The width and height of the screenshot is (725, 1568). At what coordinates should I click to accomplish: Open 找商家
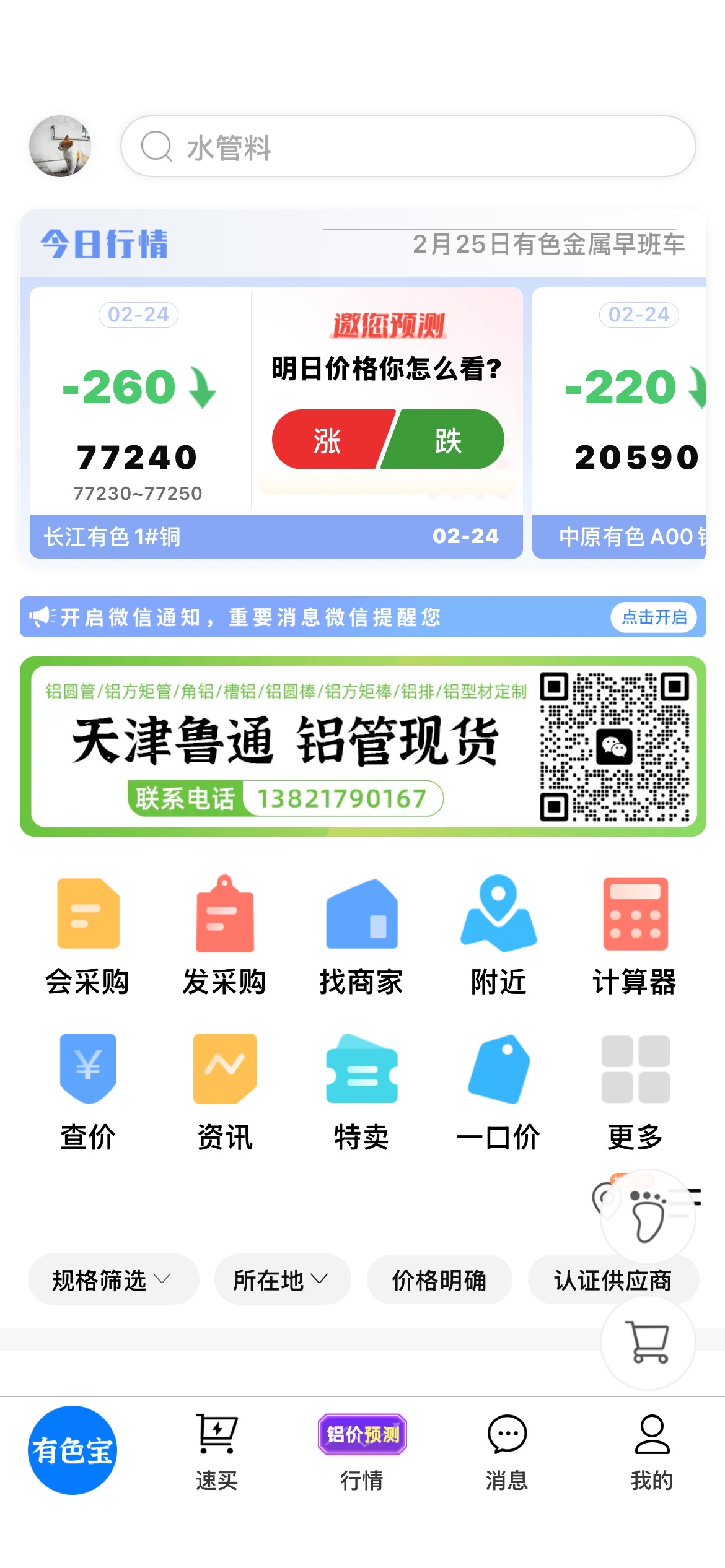pos(361,935)
